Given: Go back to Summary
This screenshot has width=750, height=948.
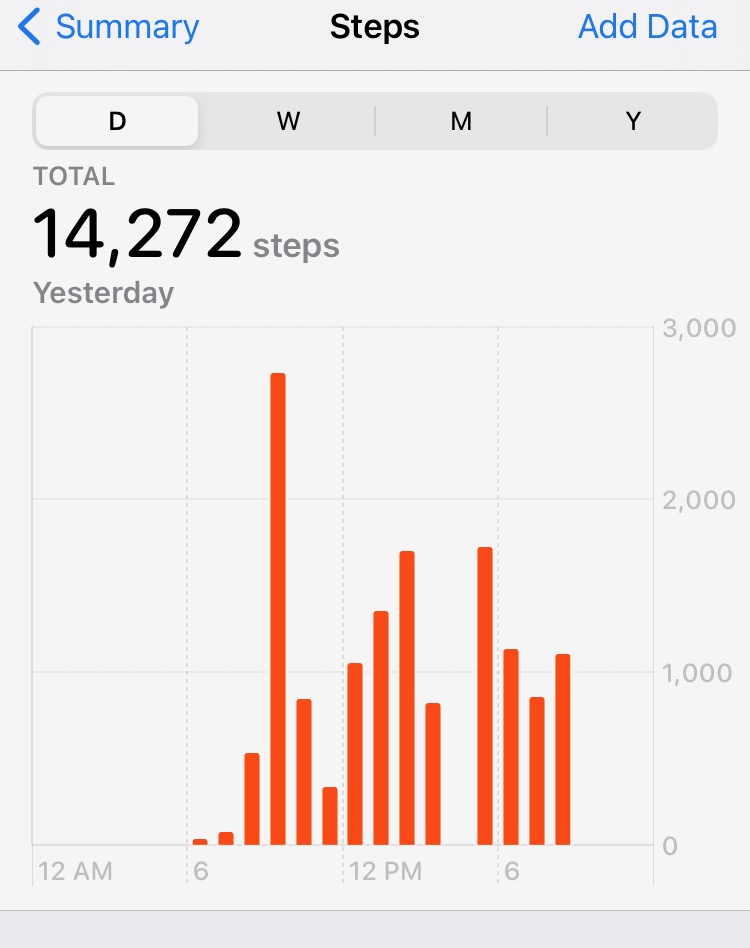Looking at the screenshot, I should [110, 28].
